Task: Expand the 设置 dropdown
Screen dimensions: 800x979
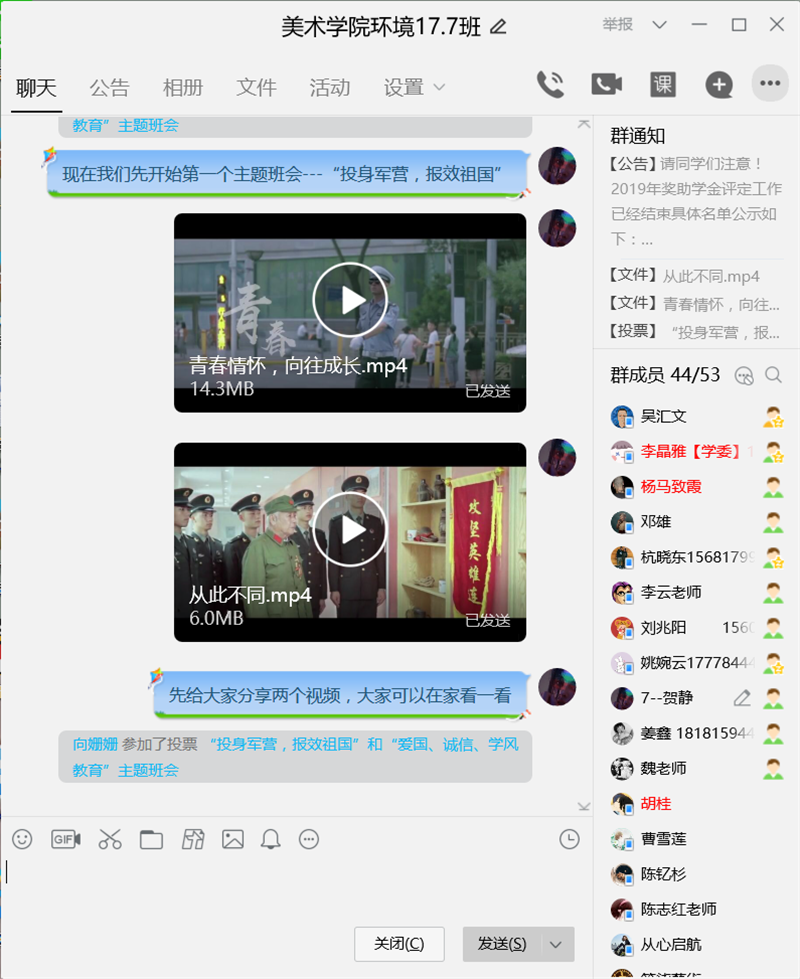Action: (414, 88)
